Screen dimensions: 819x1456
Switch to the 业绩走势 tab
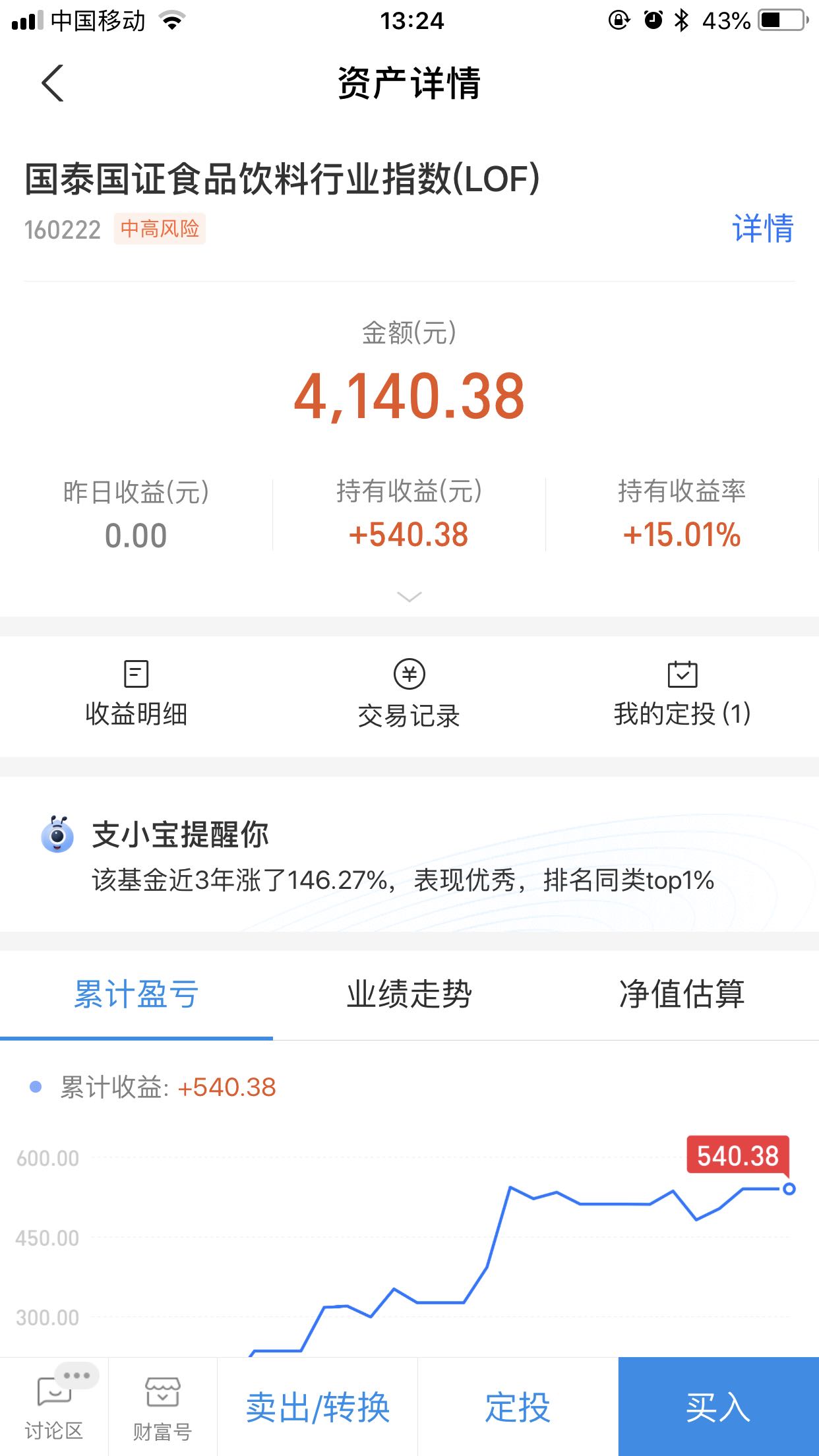[x=409, y=994]
